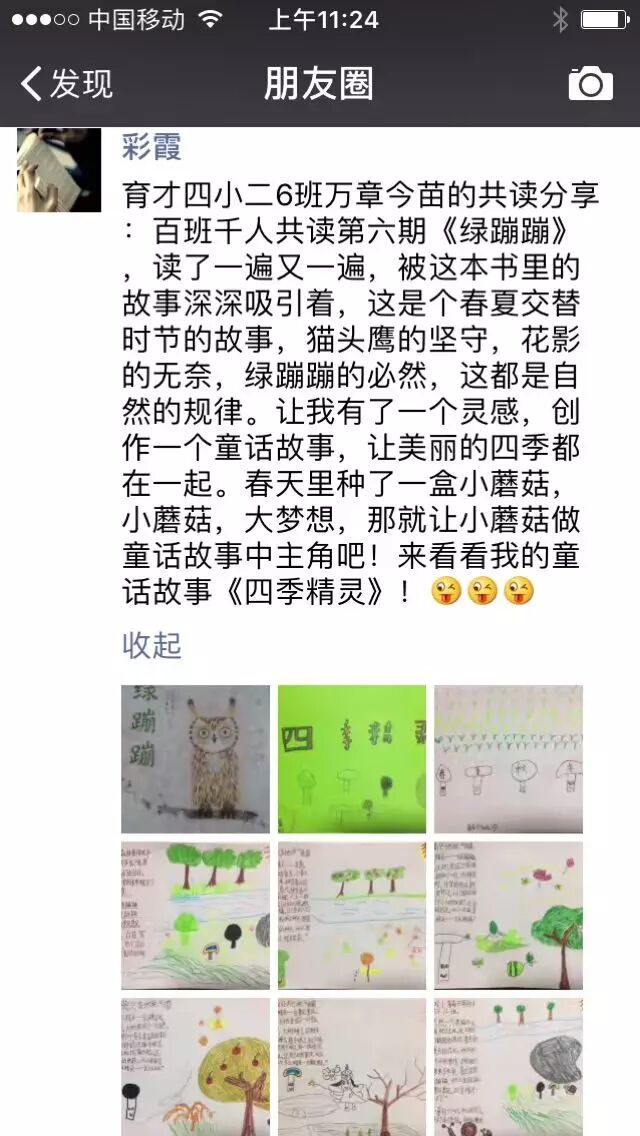View the photo of four mushroom sketches
The image size is (640, 1136).
pos(508,759)
